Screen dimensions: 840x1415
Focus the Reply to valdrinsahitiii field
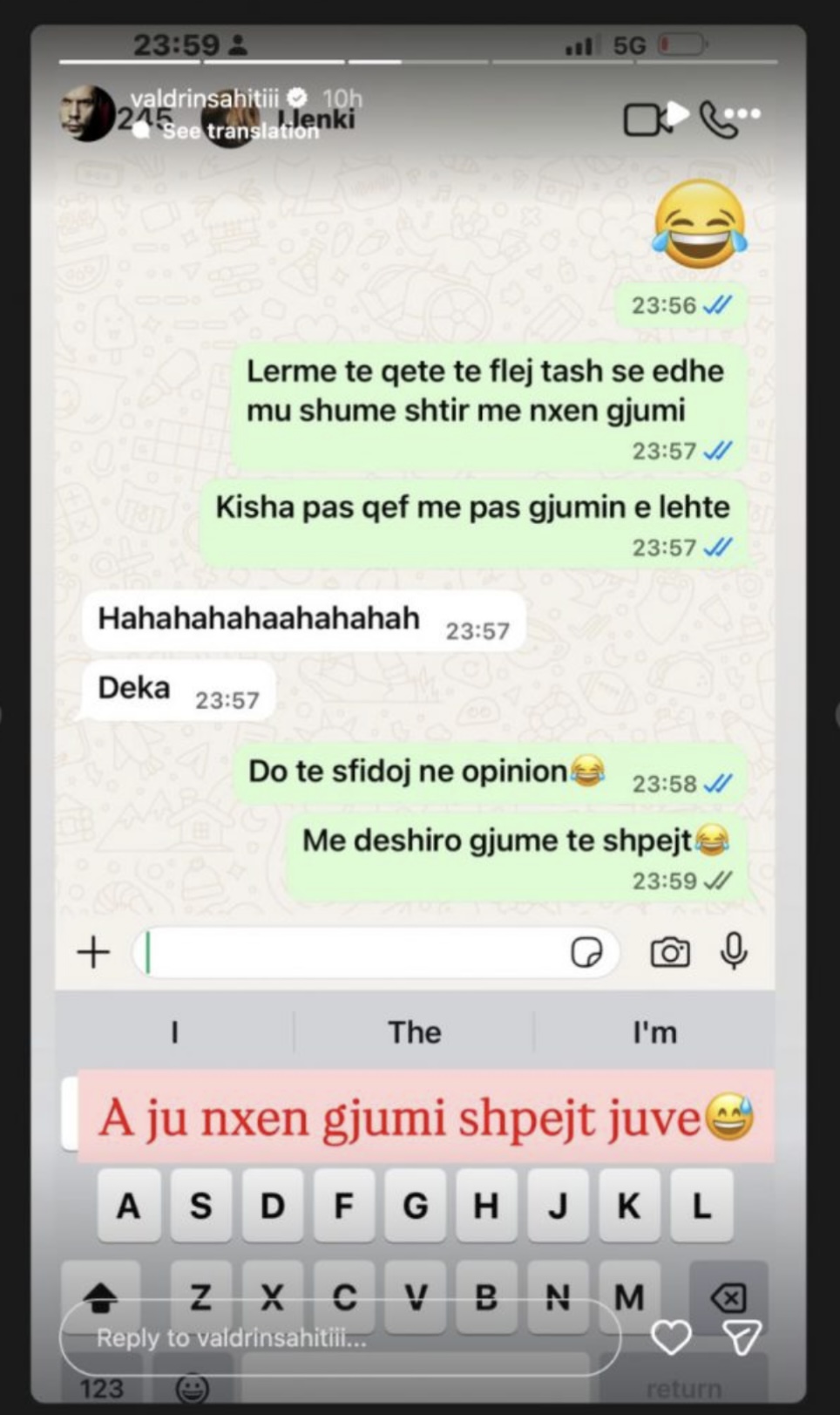[339, 1337]
